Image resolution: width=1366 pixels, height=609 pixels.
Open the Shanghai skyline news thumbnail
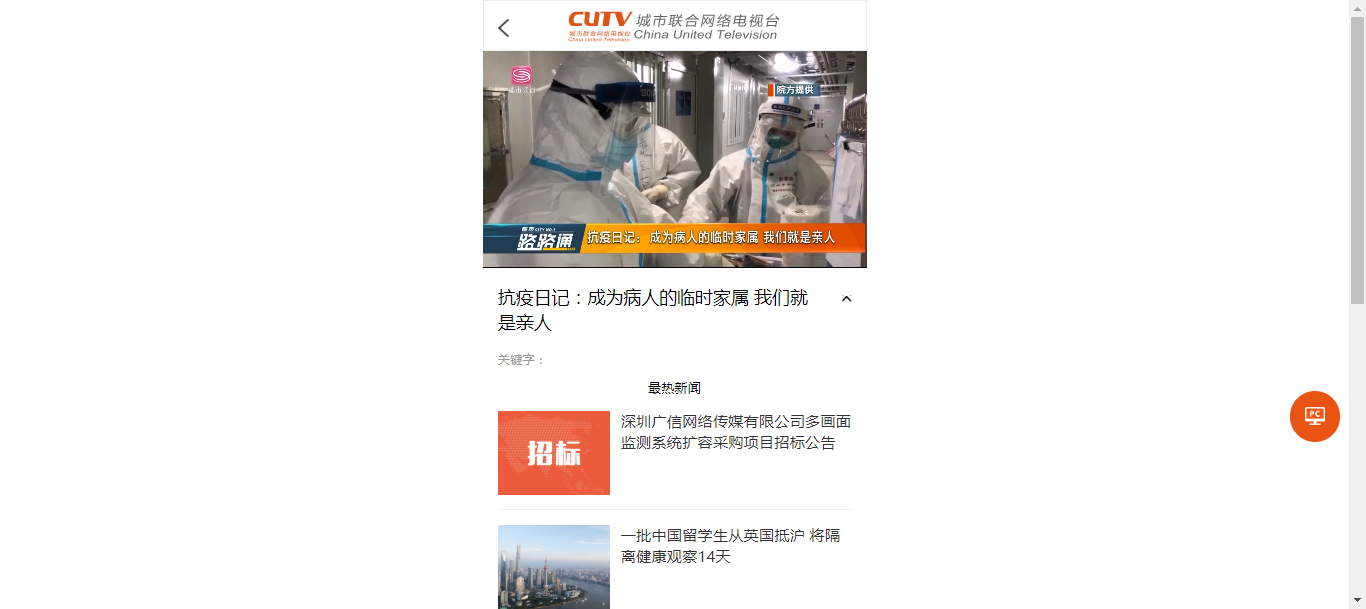coord(554,566)
